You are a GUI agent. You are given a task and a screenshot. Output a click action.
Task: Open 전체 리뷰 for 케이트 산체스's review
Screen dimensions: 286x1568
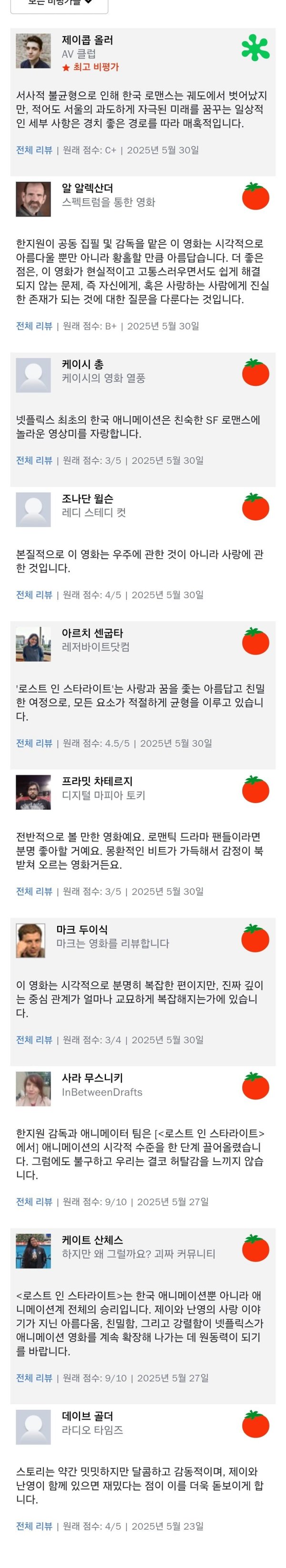tap(34, 1377)
